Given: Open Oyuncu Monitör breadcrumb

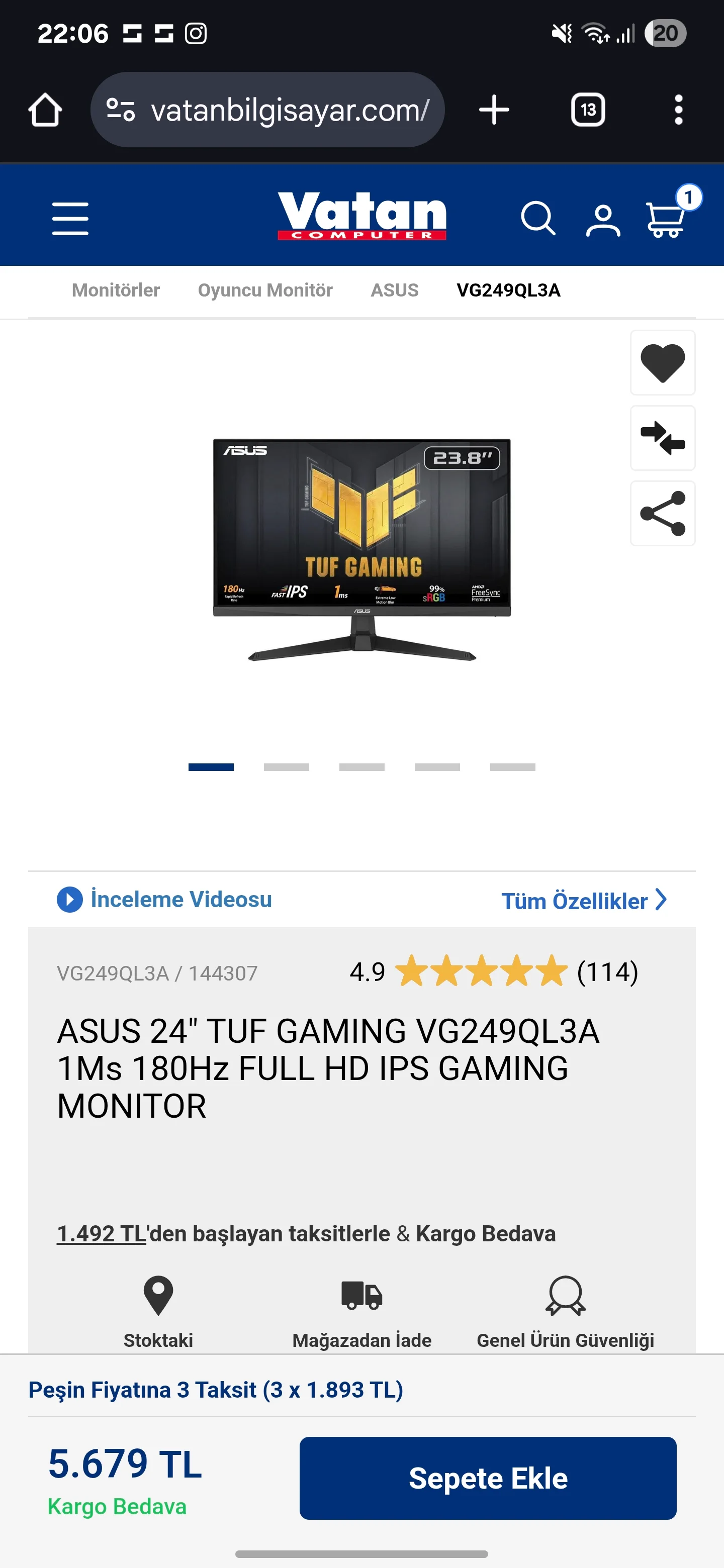Looking at the screenshot, I should point(265,290).
